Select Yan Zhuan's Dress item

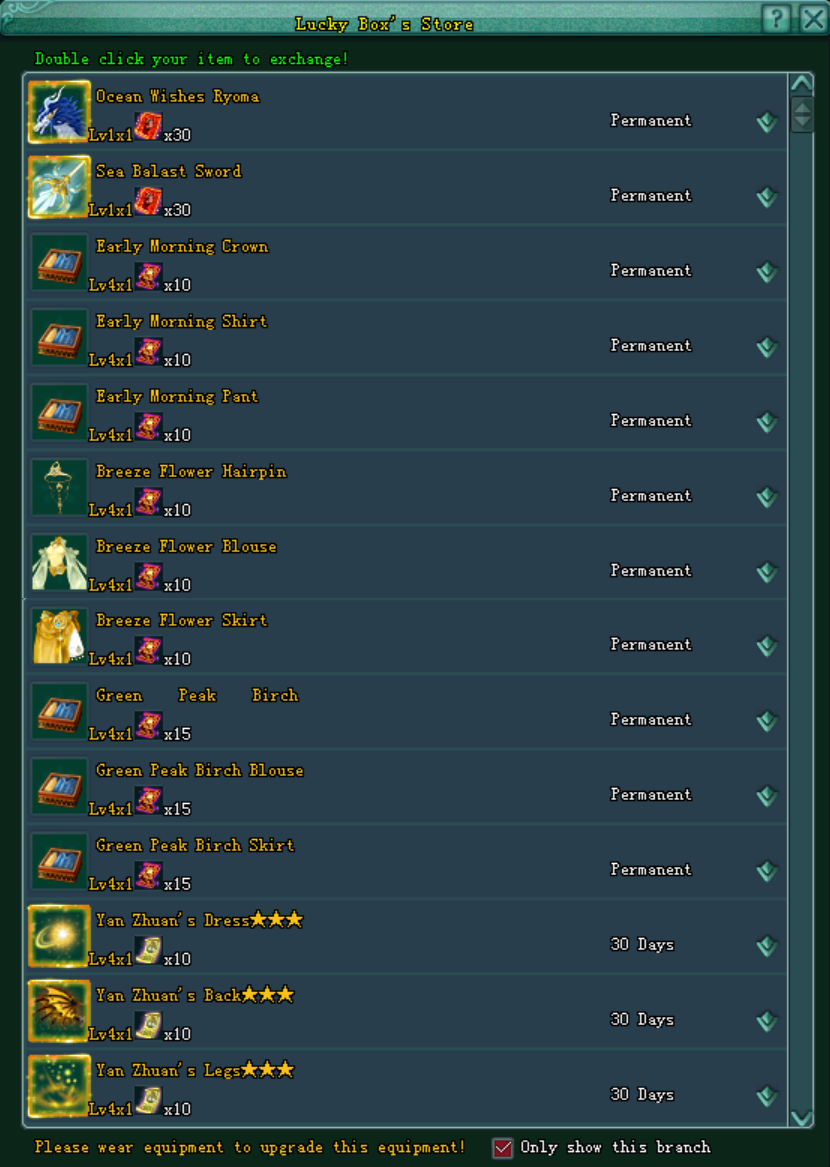click(x=172, y=921)
